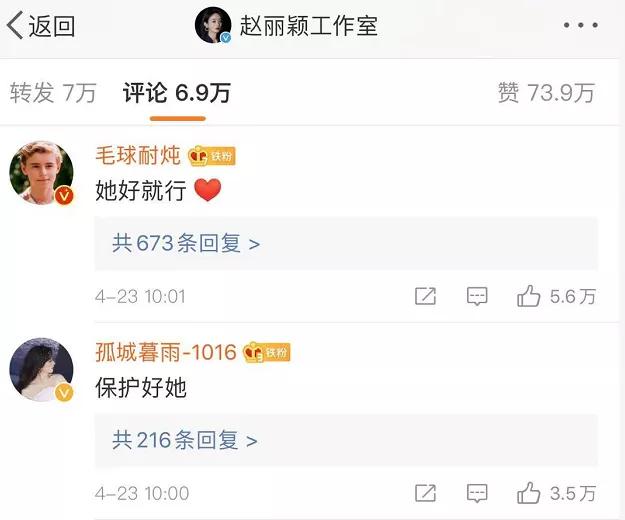Repost the comment 保护好她
Image resolution: width=625 pixels, height=520 pixels.
point(425,493)
